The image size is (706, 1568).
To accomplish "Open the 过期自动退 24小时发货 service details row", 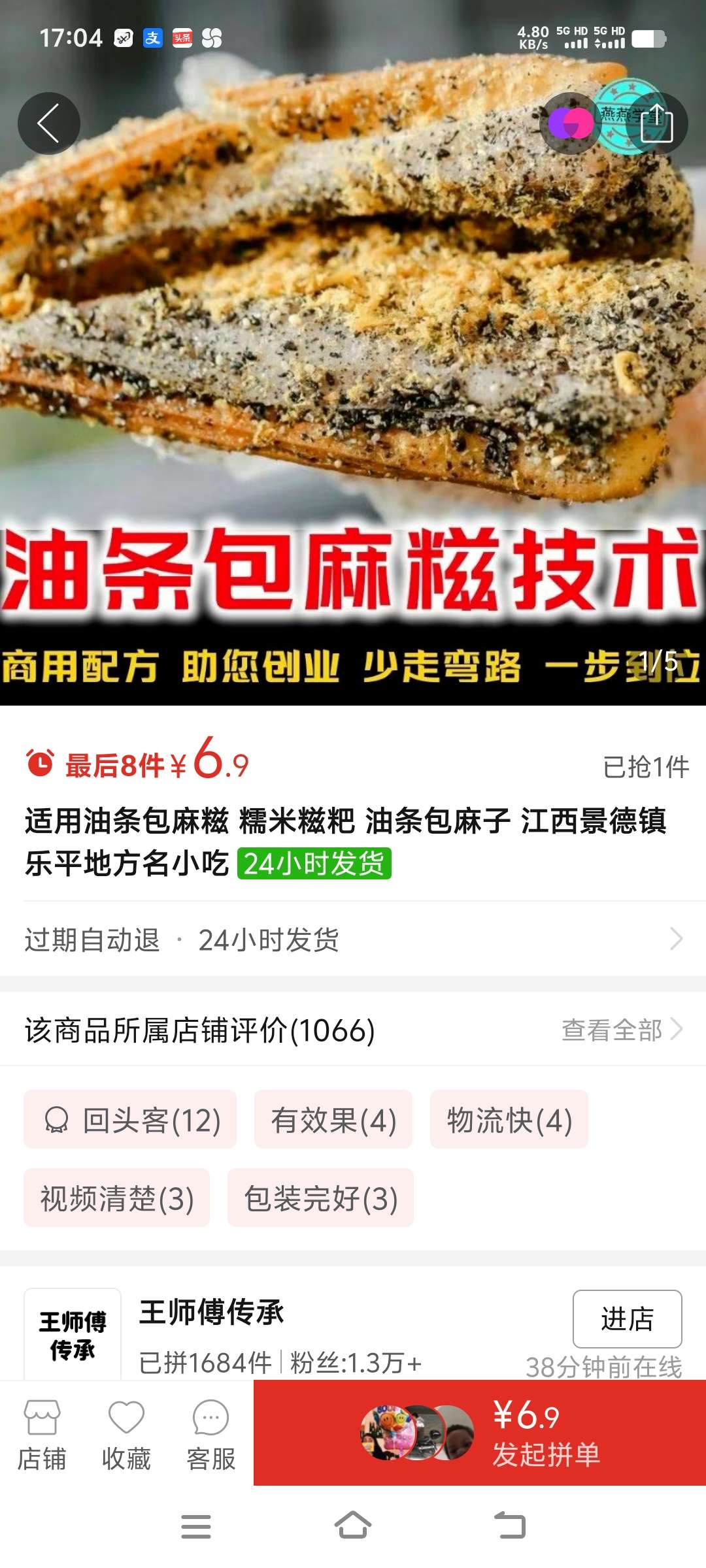I will coord(353,940).
